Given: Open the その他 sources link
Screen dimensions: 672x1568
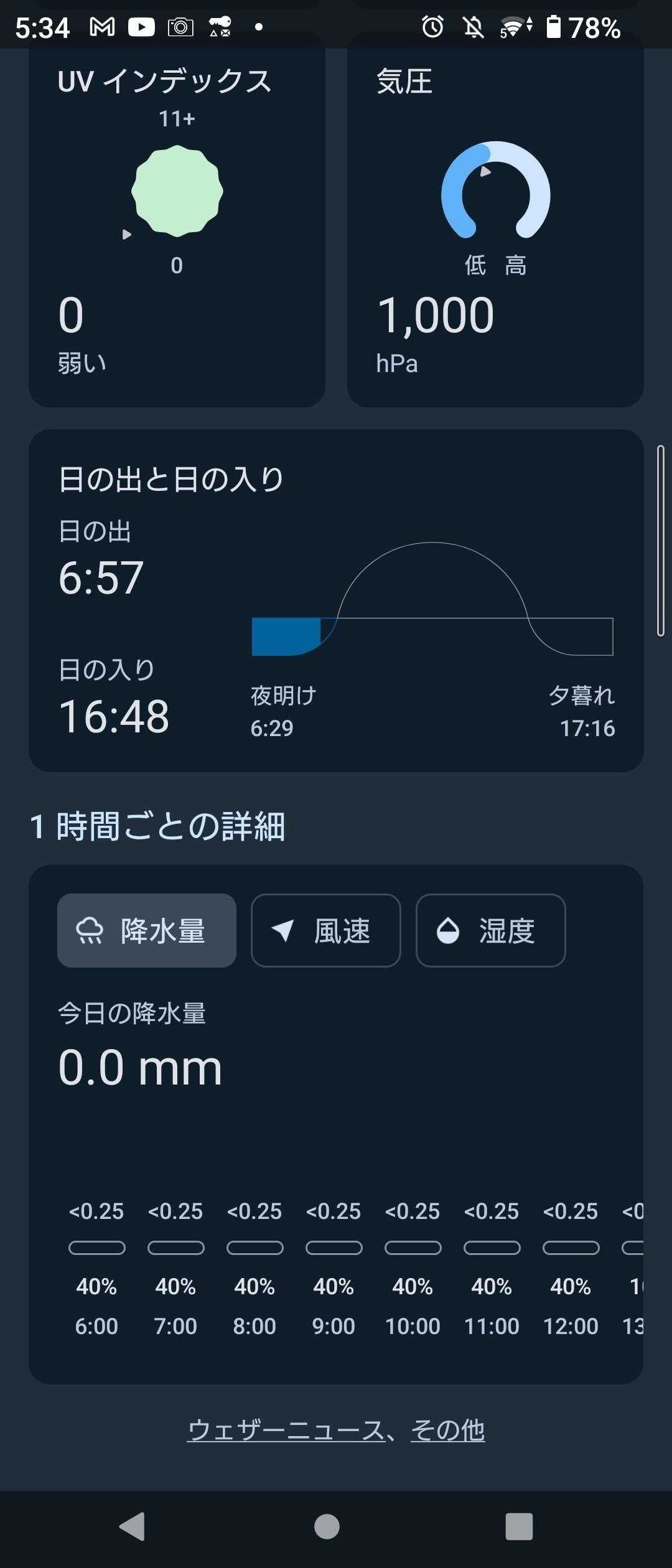Looking at the screenshot, I should [x=447, y=1430].
